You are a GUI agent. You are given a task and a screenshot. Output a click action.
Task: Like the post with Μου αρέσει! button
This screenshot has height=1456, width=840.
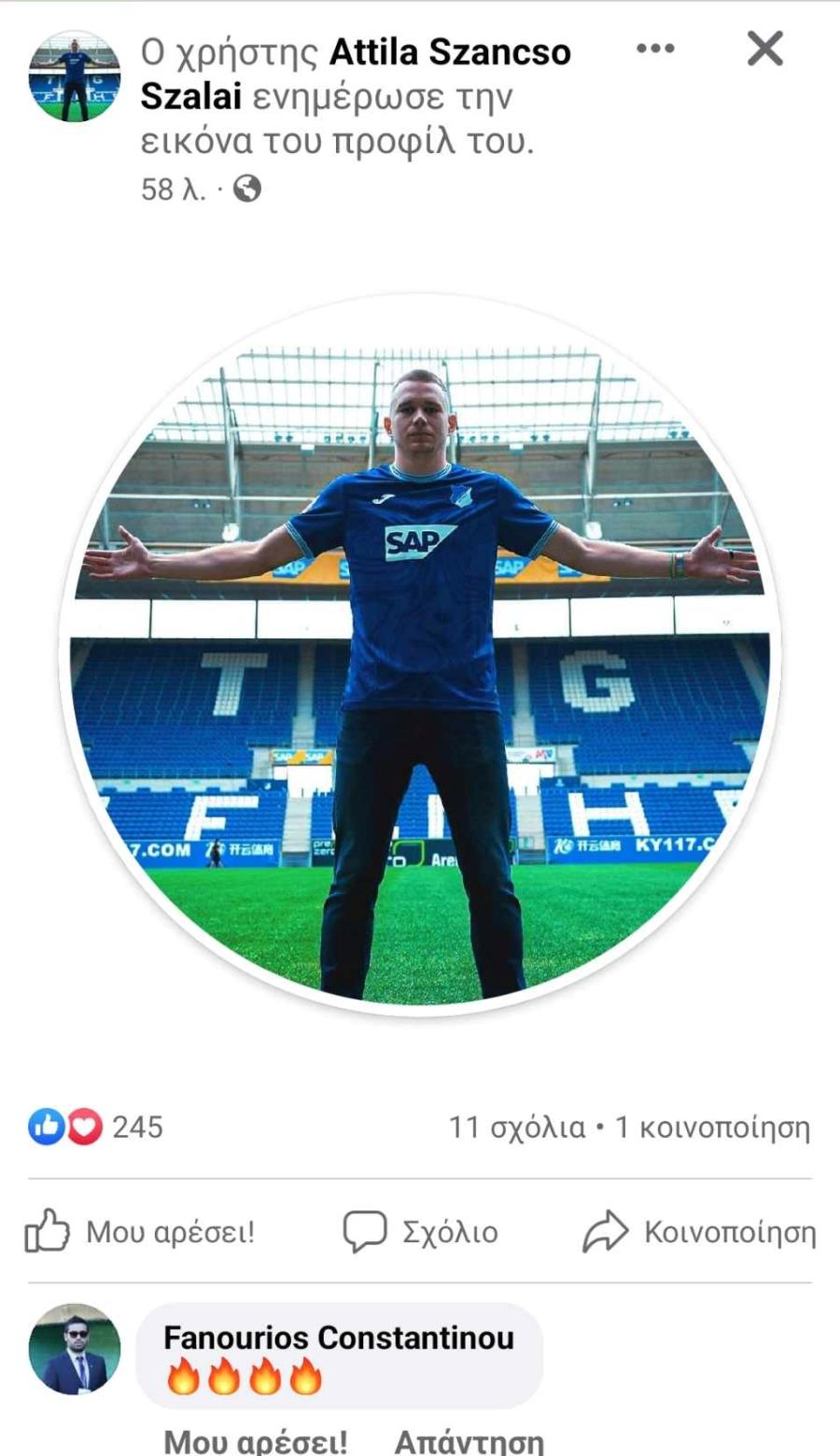(140, 1232)
